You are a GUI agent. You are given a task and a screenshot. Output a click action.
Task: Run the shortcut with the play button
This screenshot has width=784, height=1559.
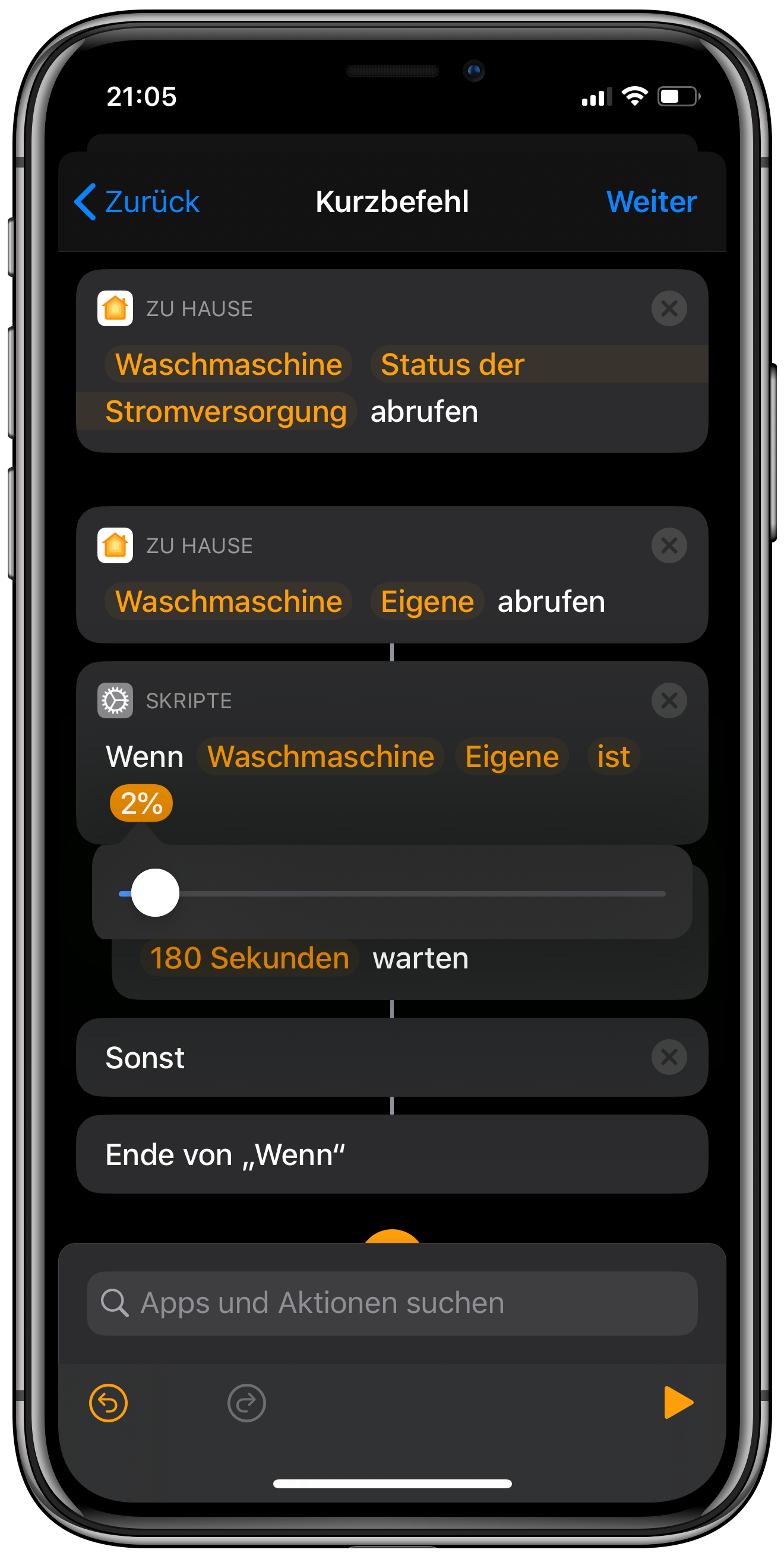pyautogui.click(x=678, y=1403)
